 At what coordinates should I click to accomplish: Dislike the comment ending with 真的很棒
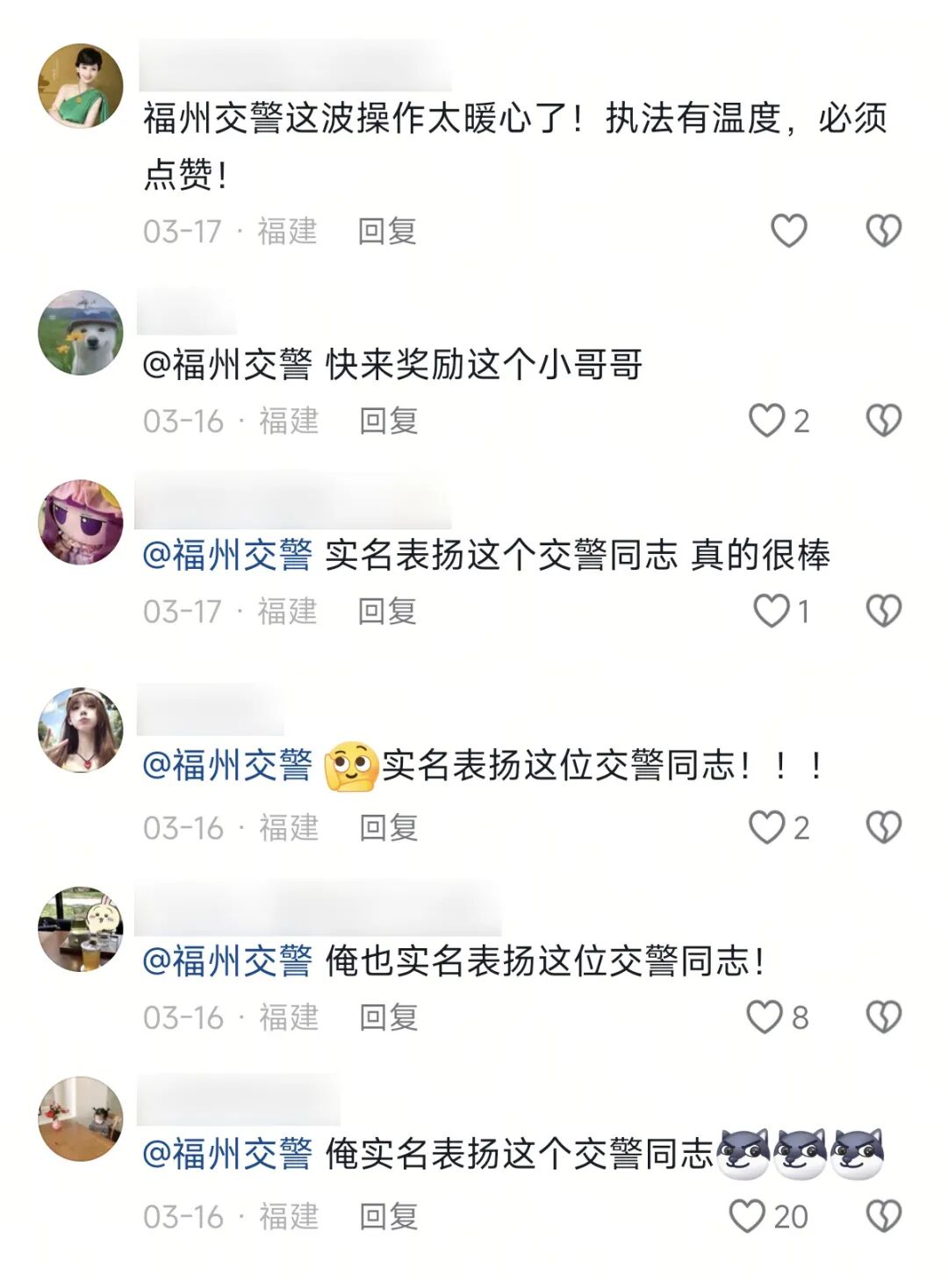(883, 610)
